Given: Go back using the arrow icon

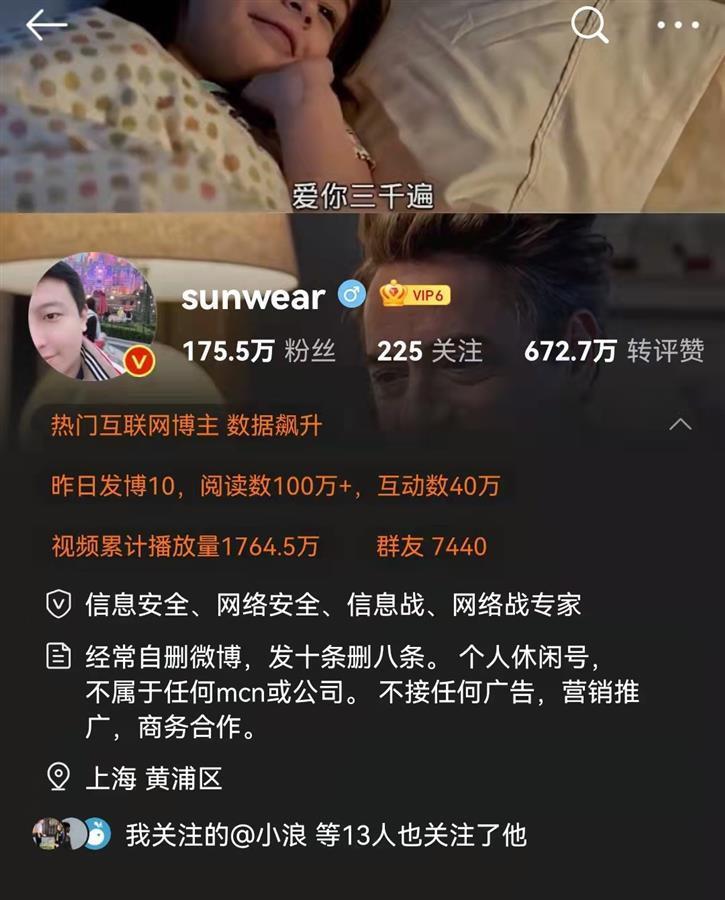Looking at the screenshot, I should 46,26.
